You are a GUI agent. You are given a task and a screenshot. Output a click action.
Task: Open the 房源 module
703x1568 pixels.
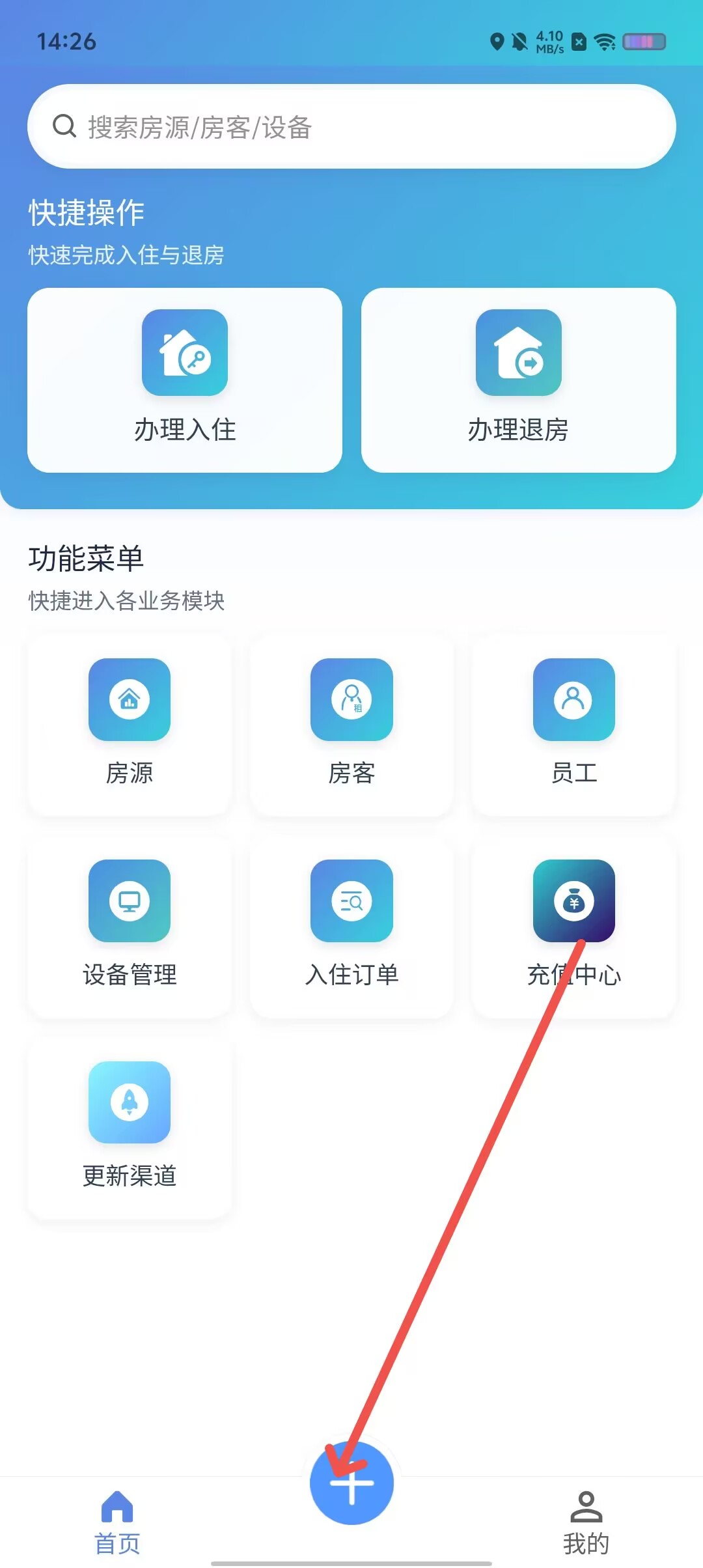130,724
